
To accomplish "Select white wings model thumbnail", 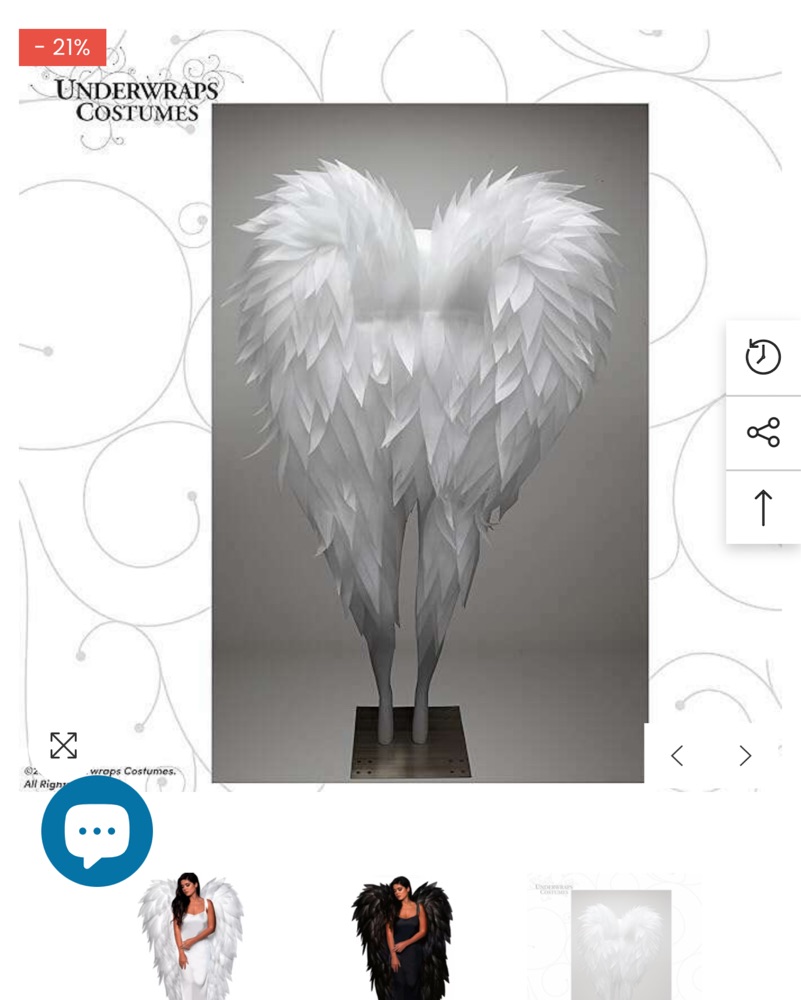I will click(190, 935).
